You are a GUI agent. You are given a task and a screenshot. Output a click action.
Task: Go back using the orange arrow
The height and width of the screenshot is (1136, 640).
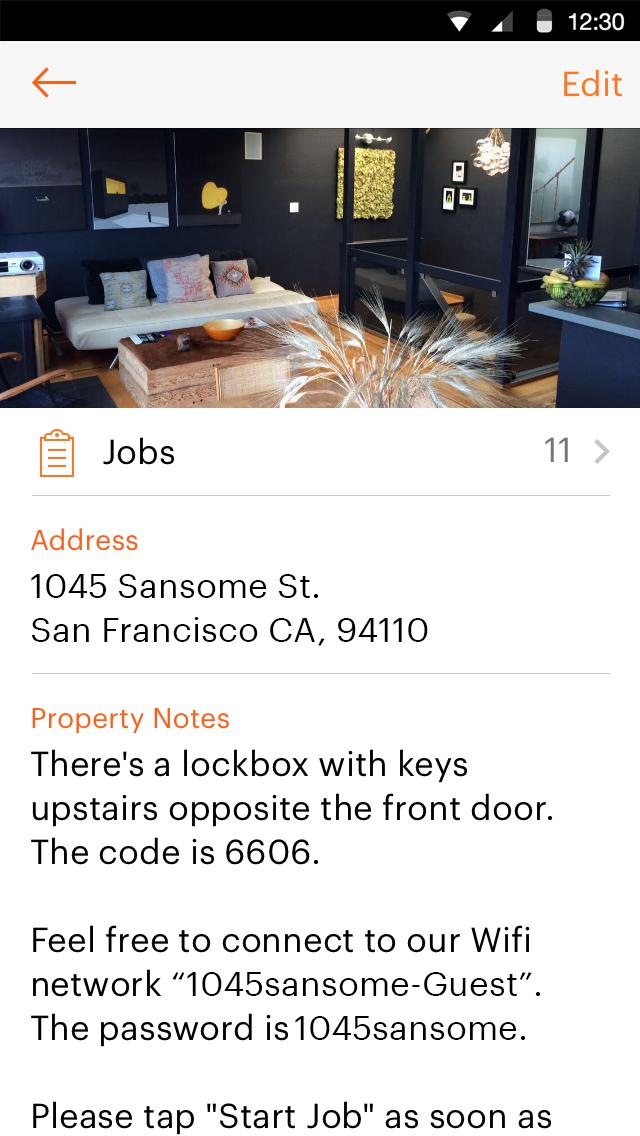point(54,83)
